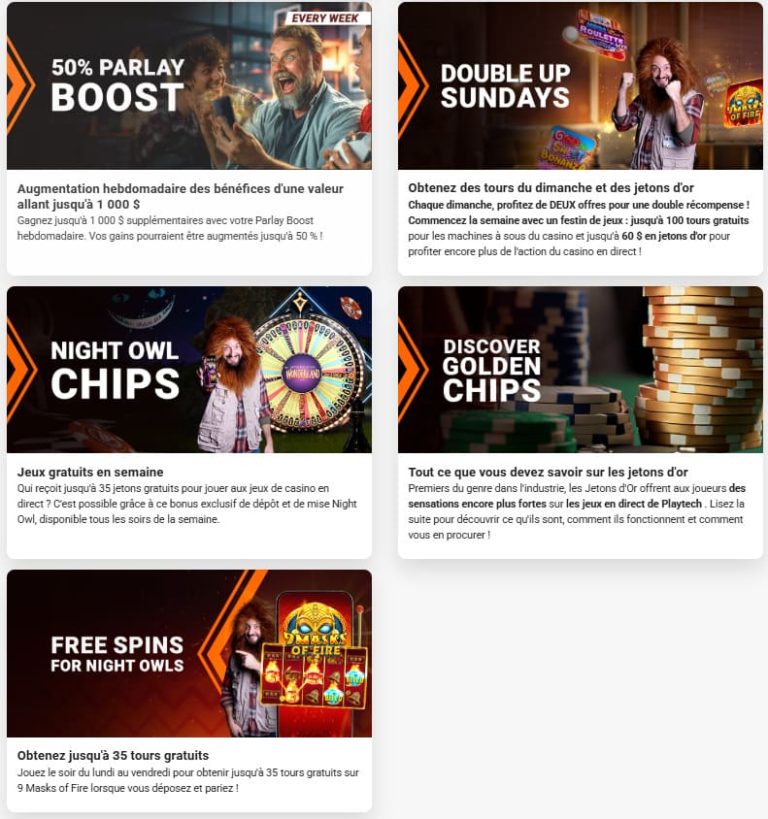Open the Double Up Sundays promotion card

[580, 86]
